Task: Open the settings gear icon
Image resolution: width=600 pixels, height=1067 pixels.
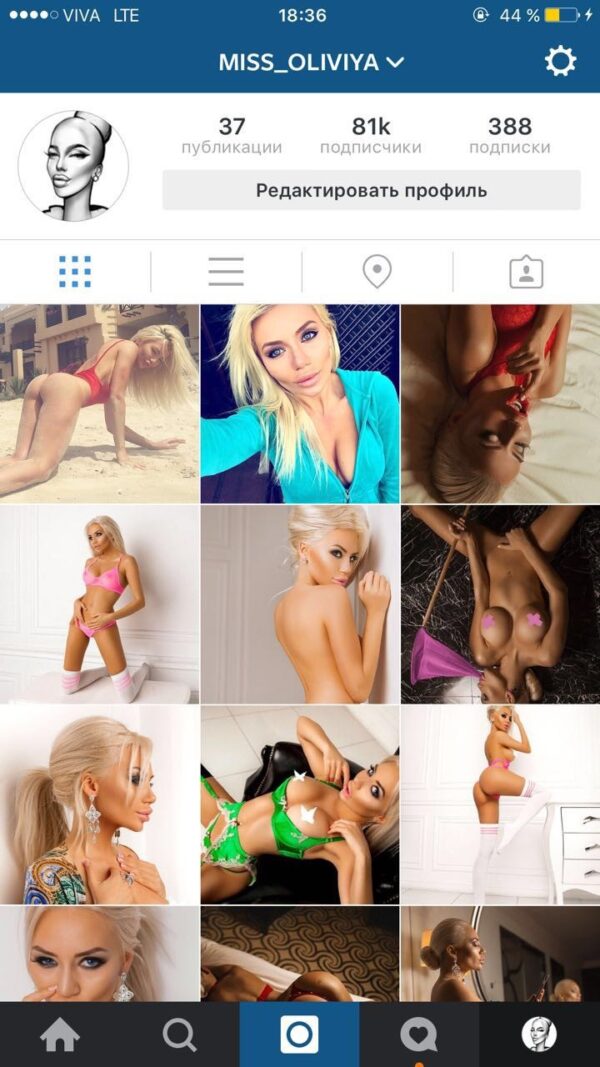Action: (560, 62)
